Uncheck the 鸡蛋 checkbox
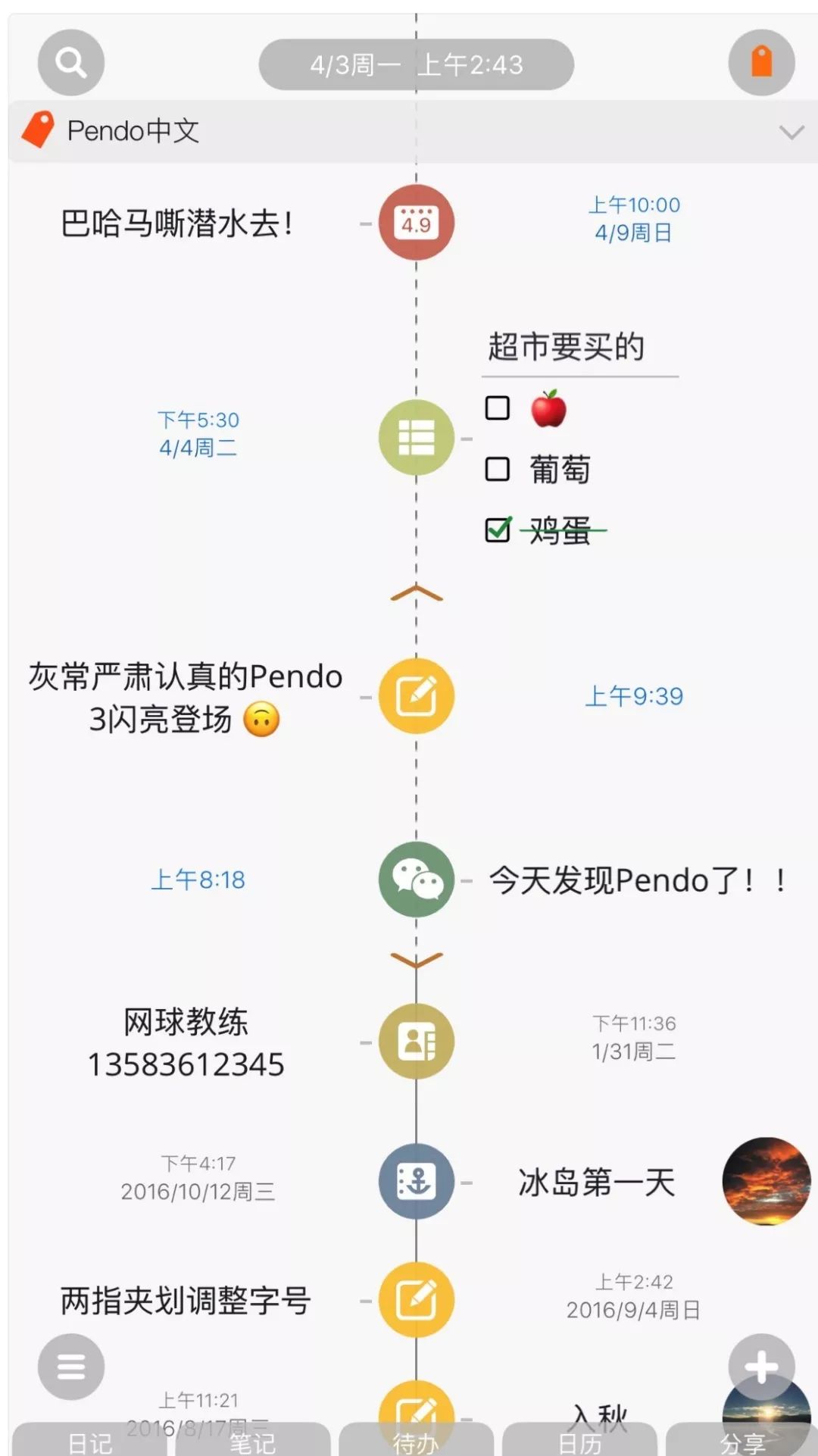Screen dimensions: 818x1456 (498, 530)
